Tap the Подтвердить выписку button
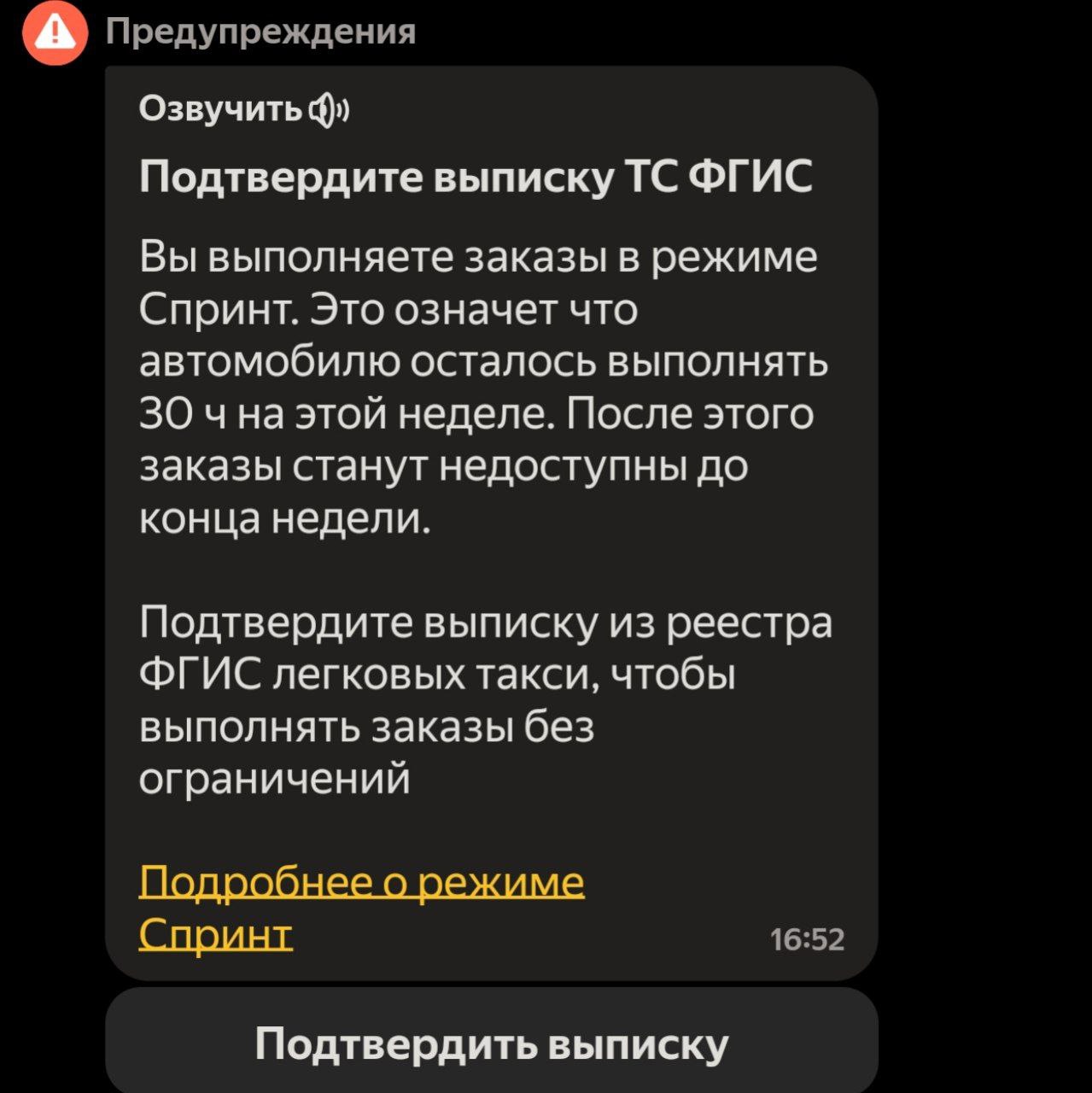This screenshot has height=1093, width=1092. (492, 1043)
